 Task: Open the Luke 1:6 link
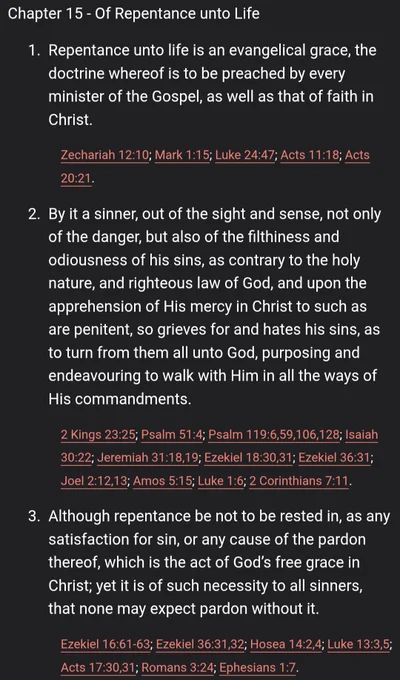tap(221, 481)
